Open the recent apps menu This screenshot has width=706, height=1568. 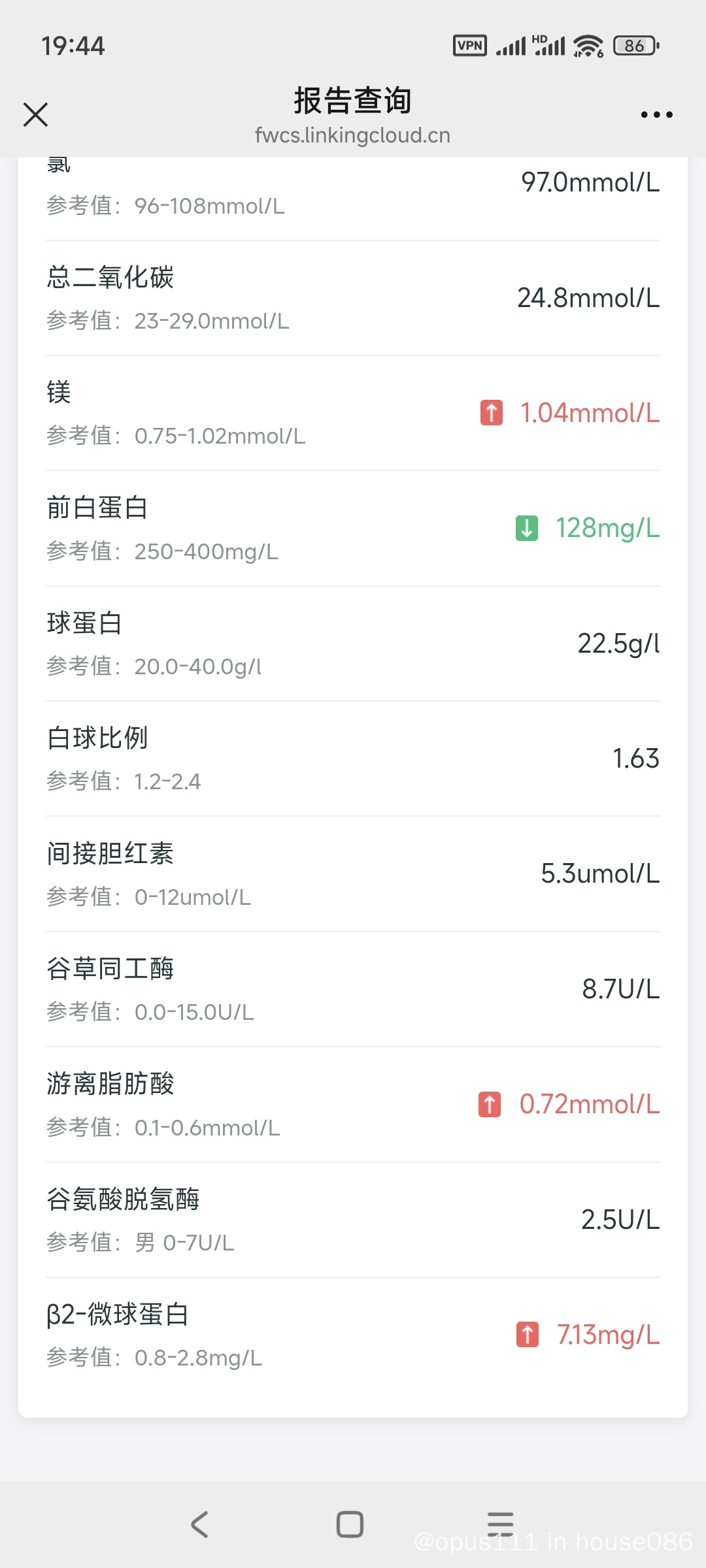coord(501,1524)
